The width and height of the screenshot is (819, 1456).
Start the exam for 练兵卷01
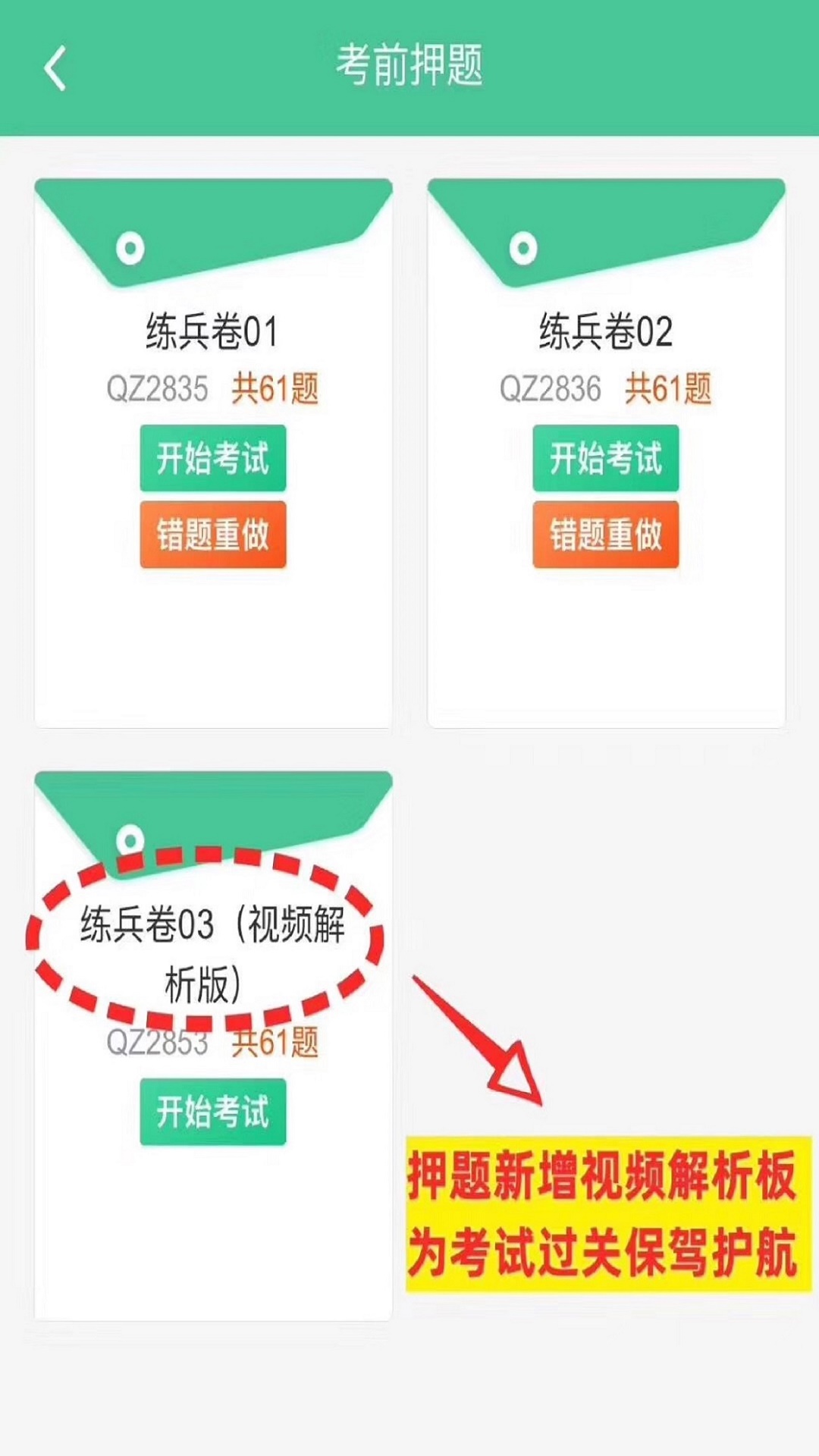coord(213,458)
